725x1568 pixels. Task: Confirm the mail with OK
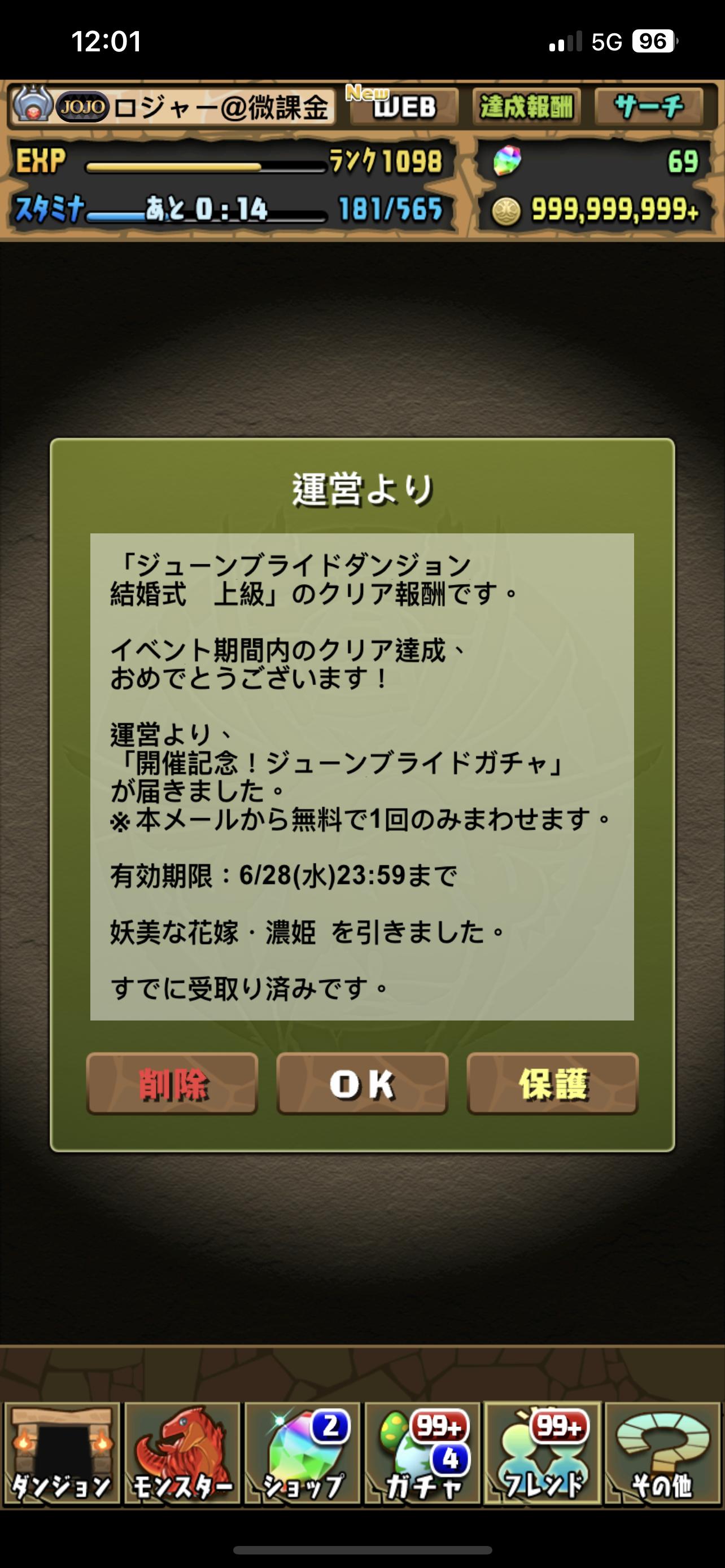(362, 1084)
